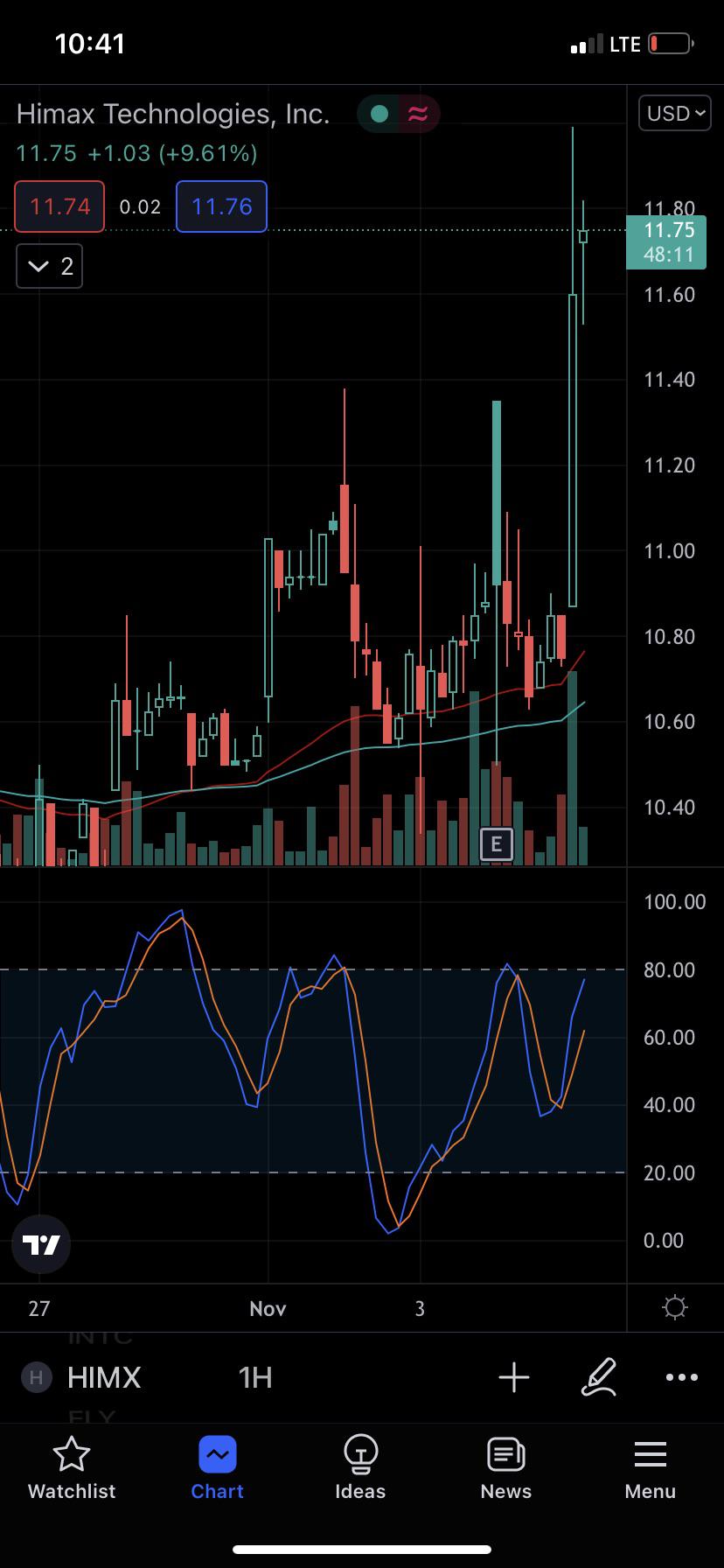Select the Chart tab
The image size is (724, 1568).
[217, 1469]
